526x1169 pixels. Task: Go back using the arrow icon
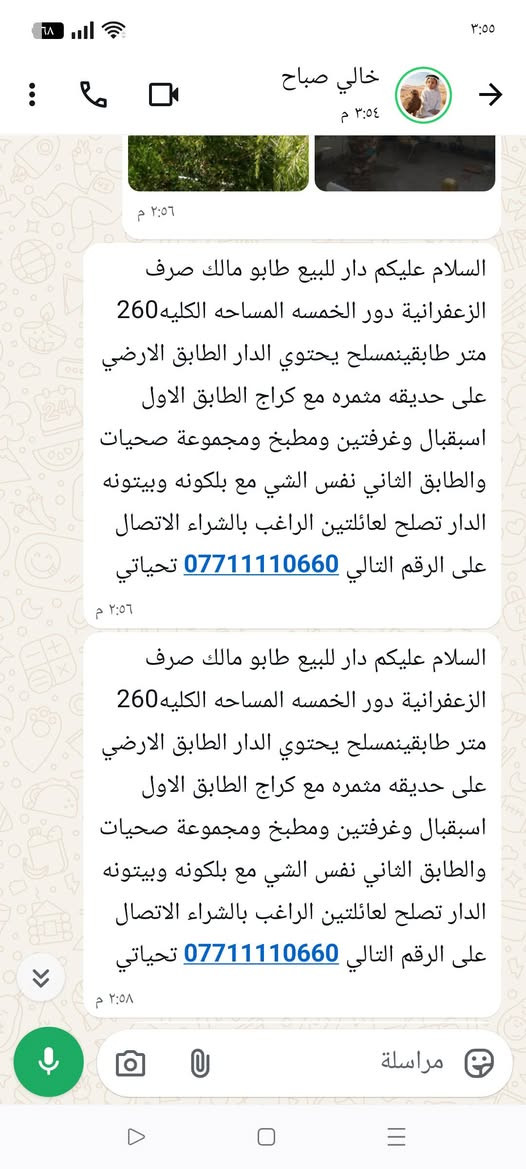[490, 95]
